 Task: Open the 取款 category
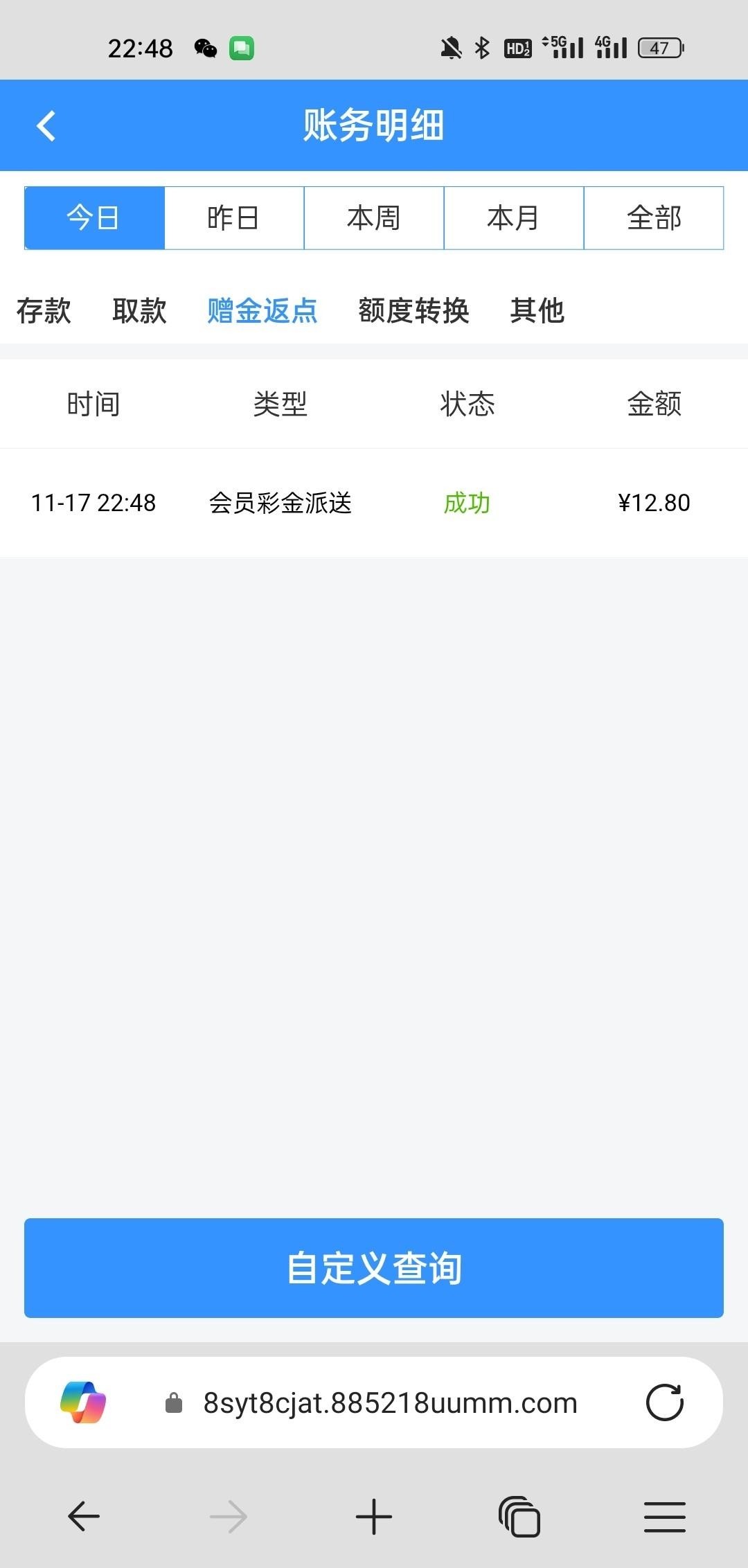click(139, 310)
